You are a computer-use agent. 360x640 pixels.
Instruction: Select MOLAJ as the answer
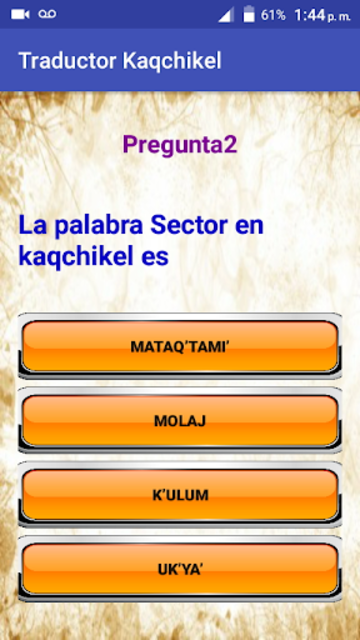pyautogui.click(x=180, y=420)
